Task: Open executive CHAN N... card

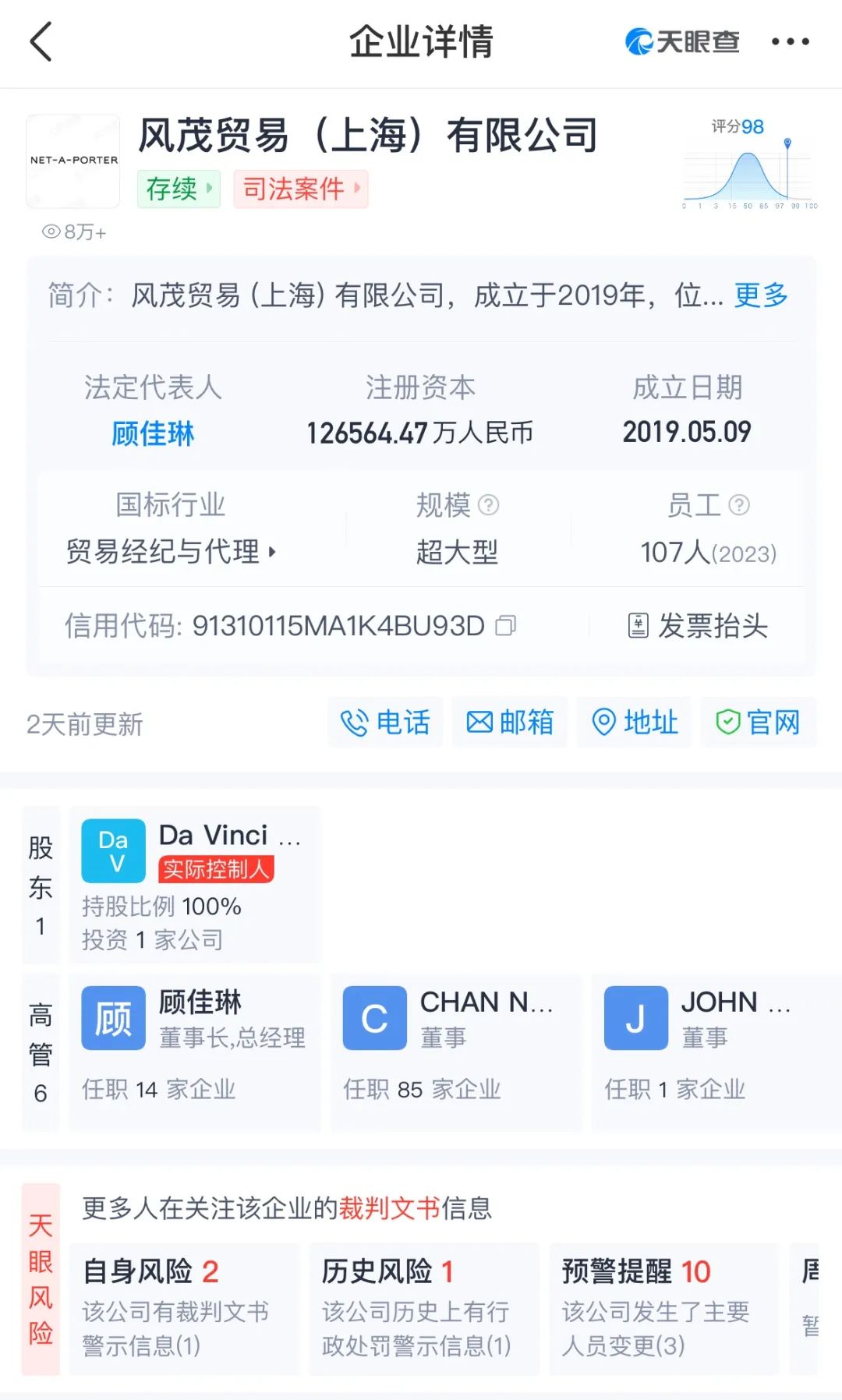Action: (x=456, y=1051)
